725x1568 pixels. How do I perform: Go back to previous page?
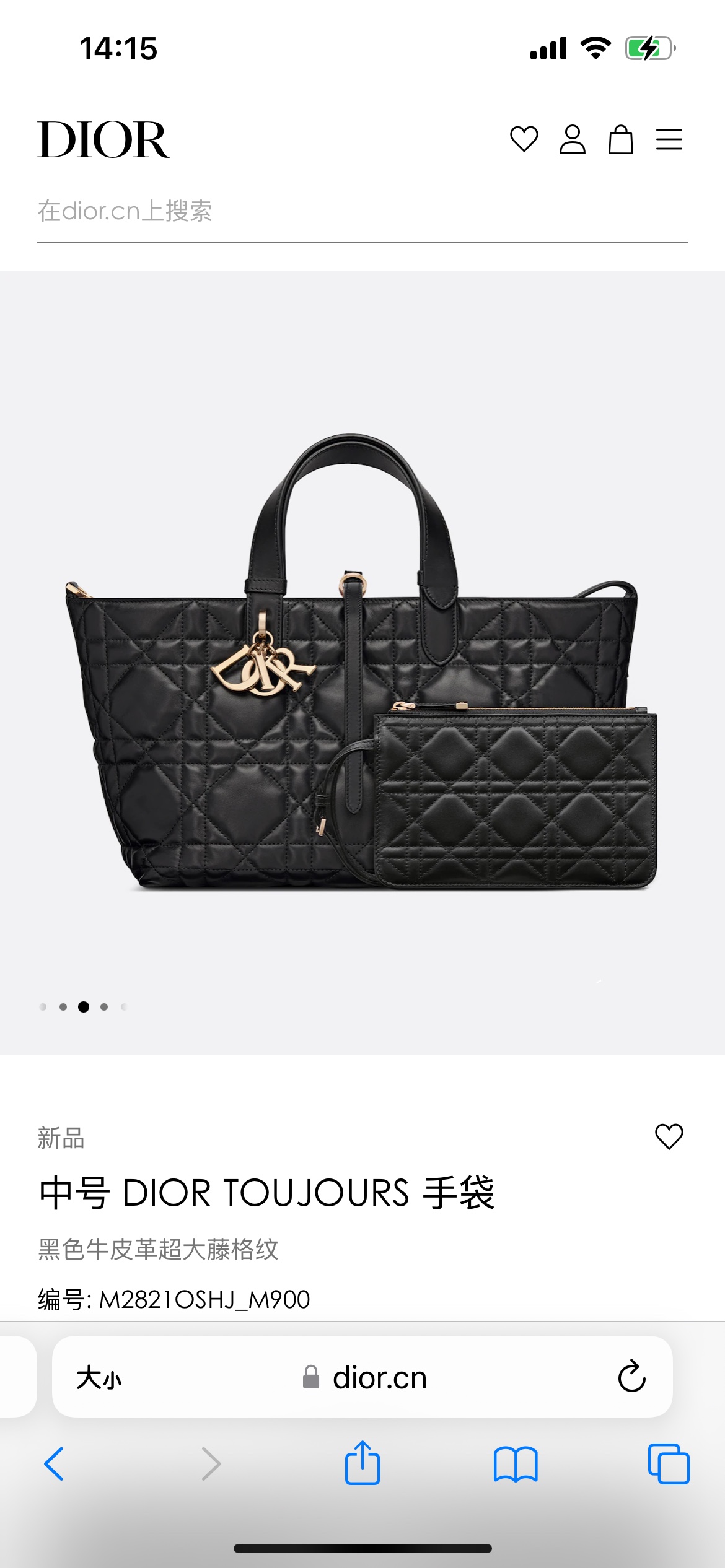point(54,1464)
